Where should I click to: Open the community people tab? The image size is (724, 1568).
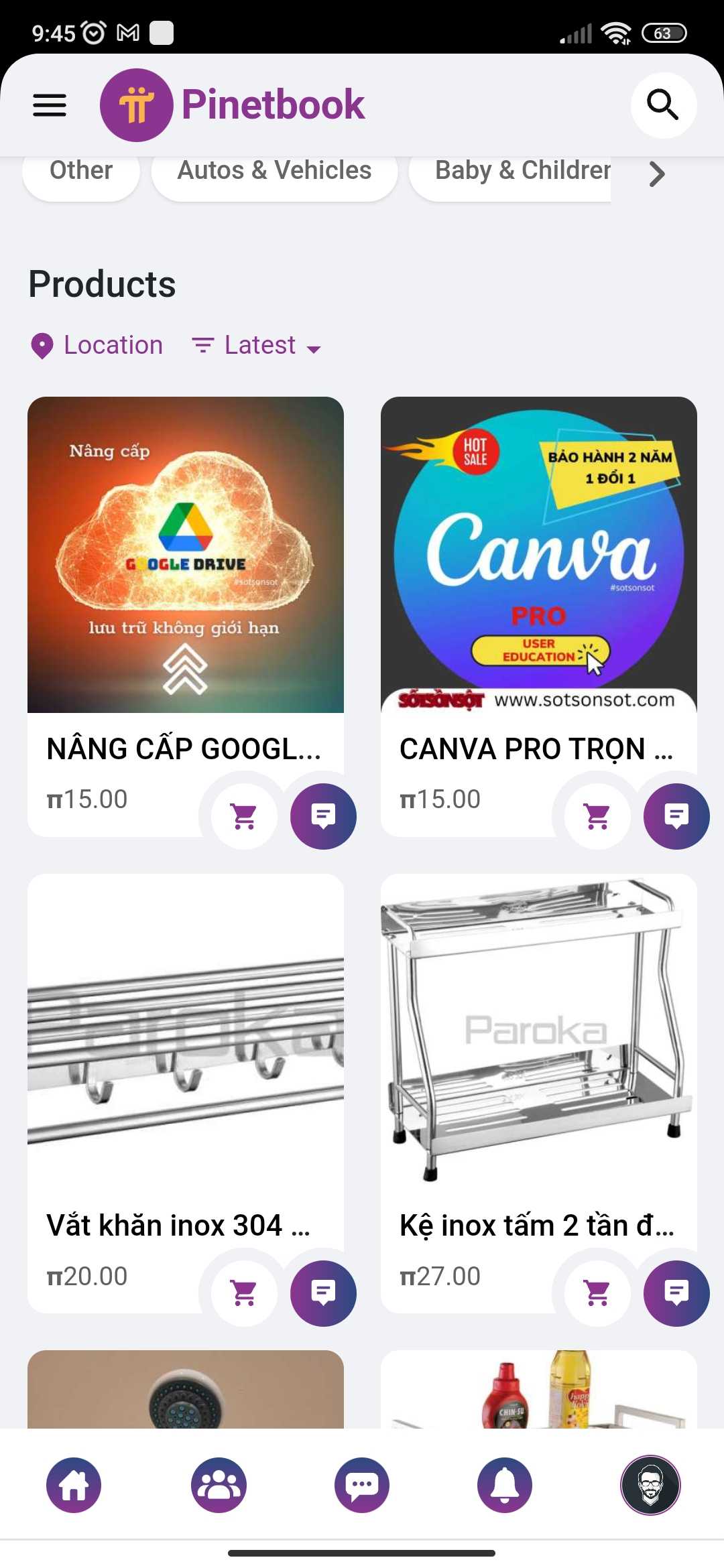point(219,1485)
